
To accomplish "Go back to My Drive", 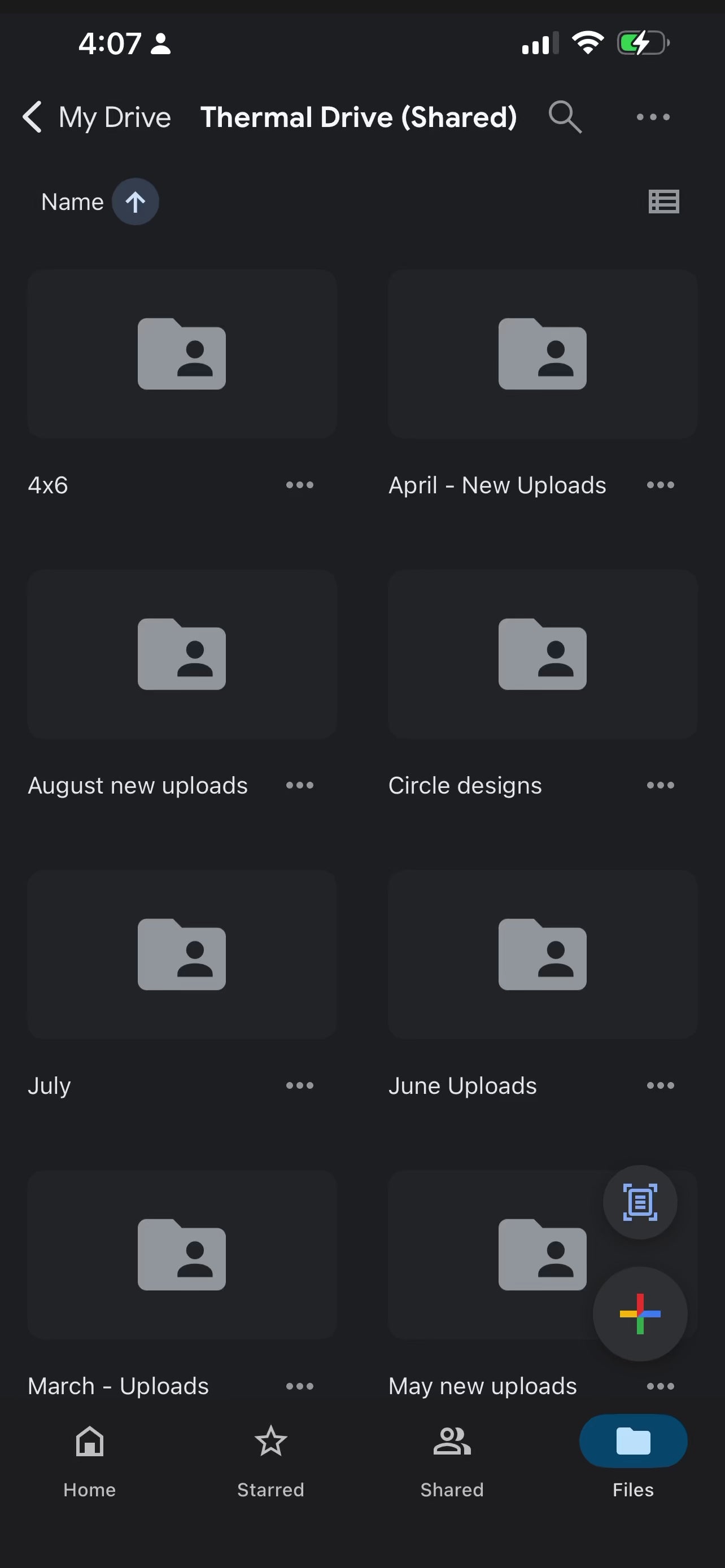I will (96, 117).
